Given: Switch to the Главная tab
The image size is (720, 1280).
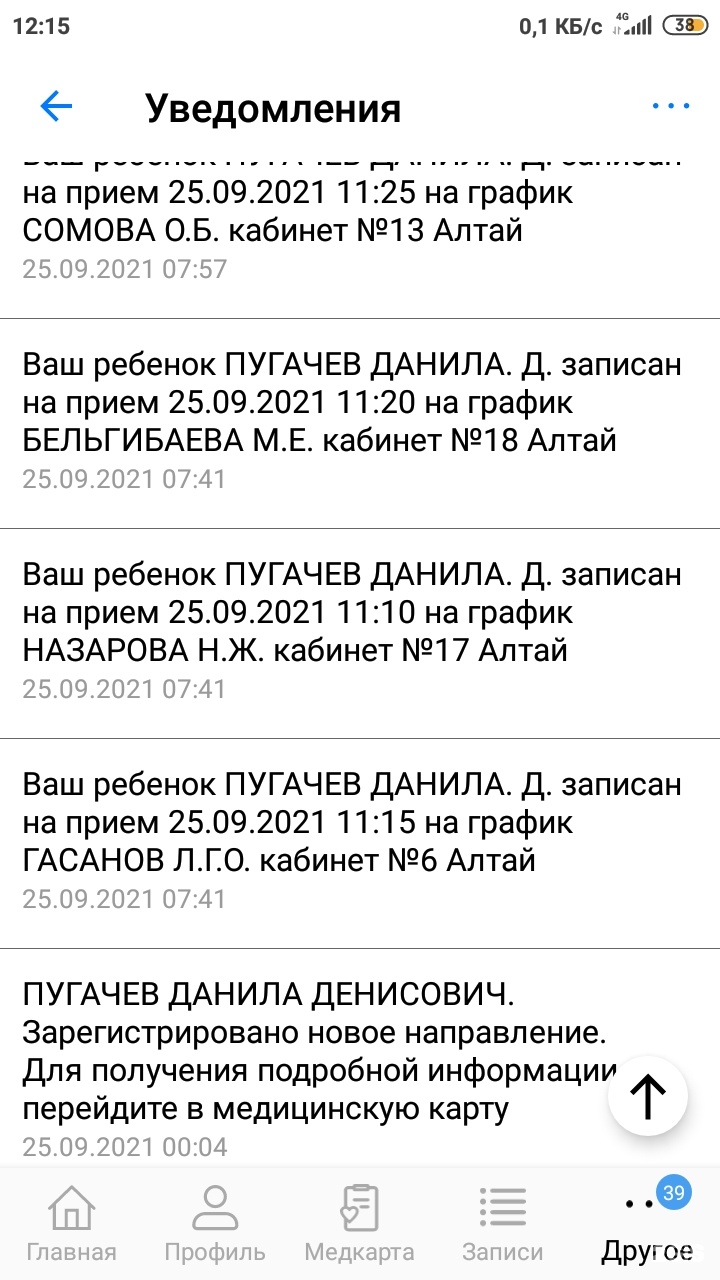Looking at the screenshot, I should (71, 1224).
